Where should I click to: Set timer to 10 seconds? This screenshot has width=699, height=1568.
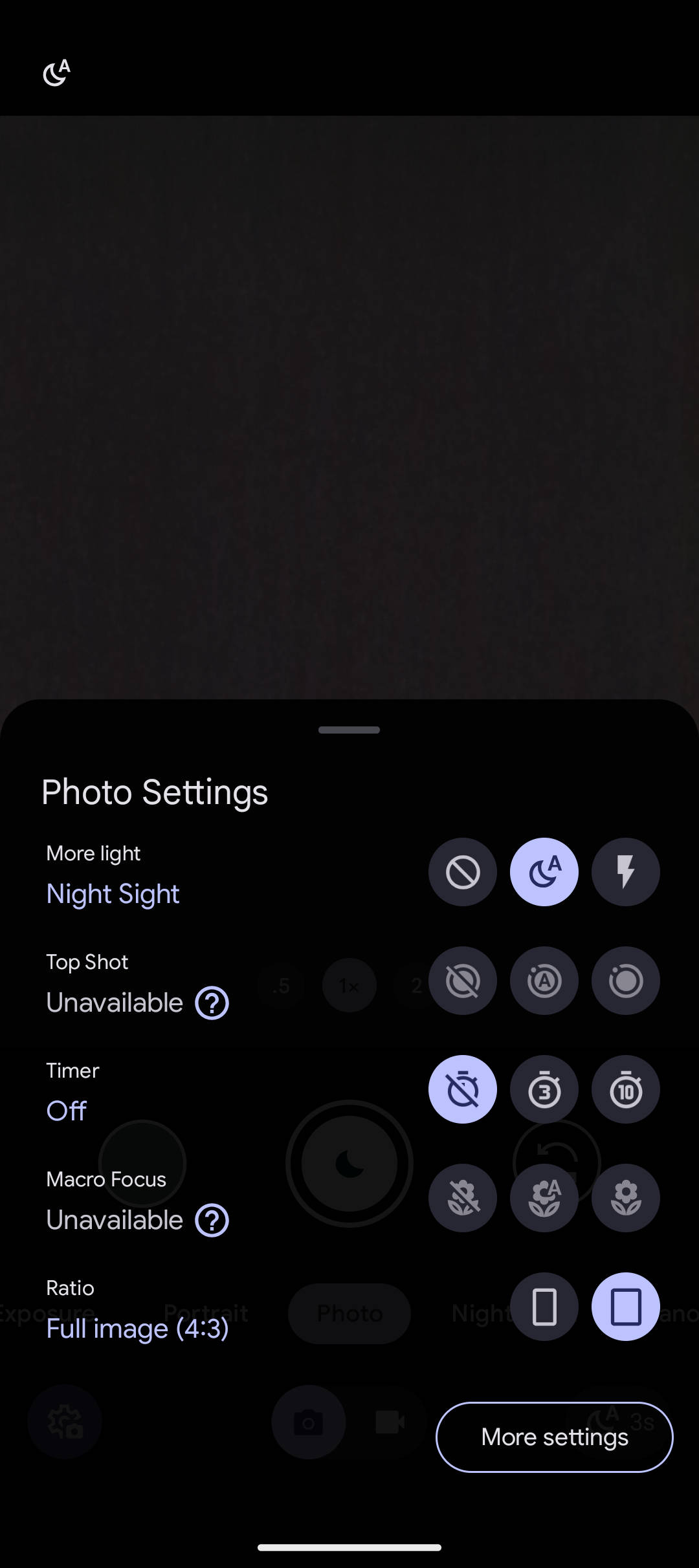coord(626,1089)
